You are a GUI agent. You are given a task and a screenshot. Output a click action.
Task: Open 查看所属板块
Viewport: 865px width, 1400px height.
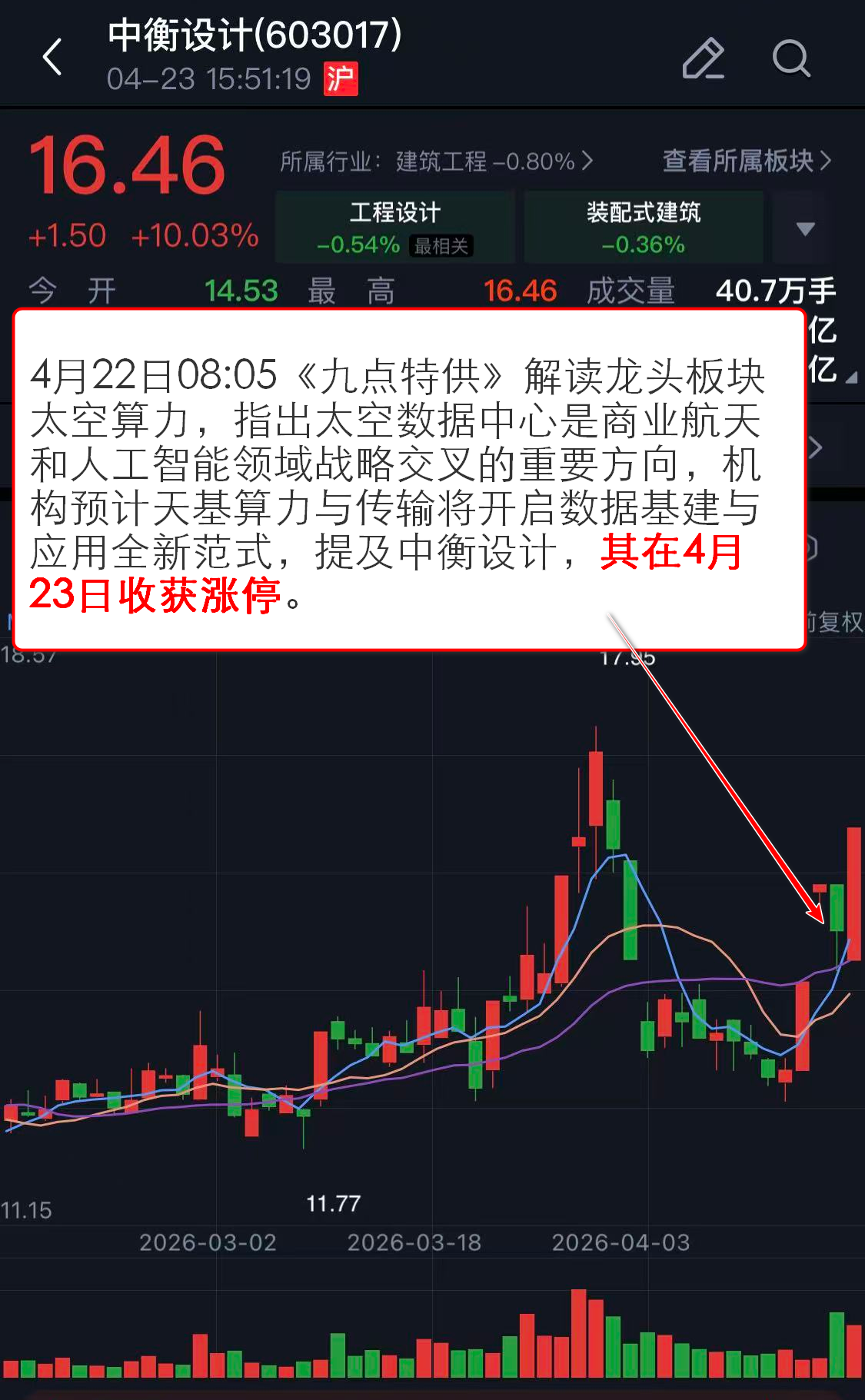pos(747,161)
